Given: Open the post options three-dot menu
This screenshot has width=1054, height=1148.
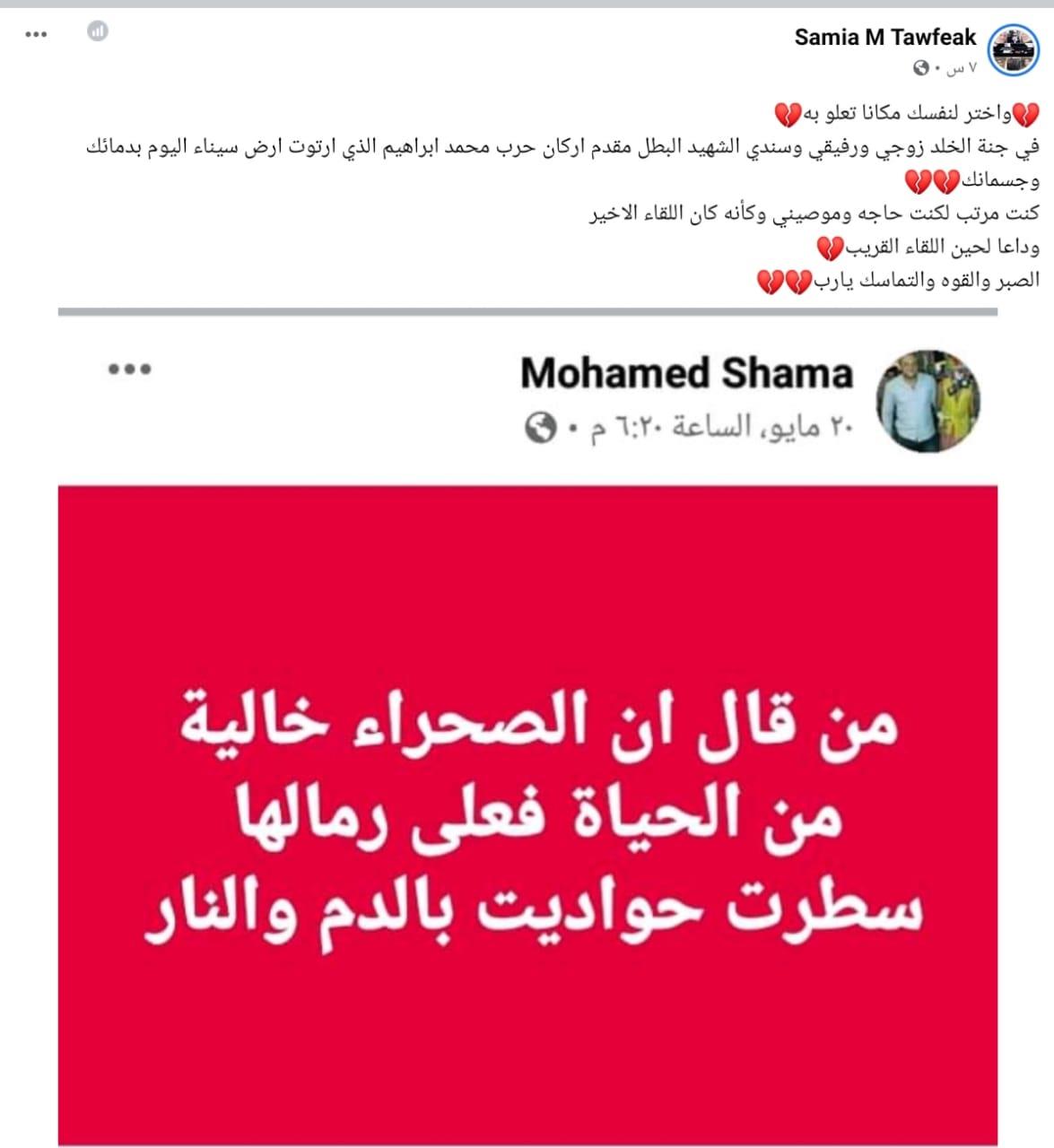Looking at the screenshot, I should (36, 34).
